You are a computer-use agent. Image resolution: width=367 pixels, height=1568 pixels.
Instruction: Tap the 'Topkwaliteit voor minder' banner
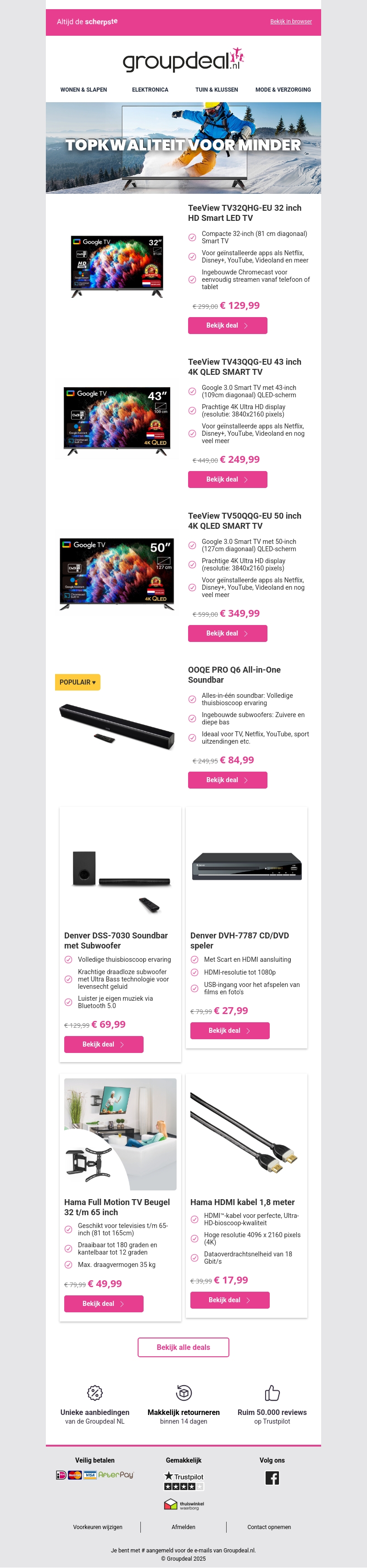pos(183,147)
